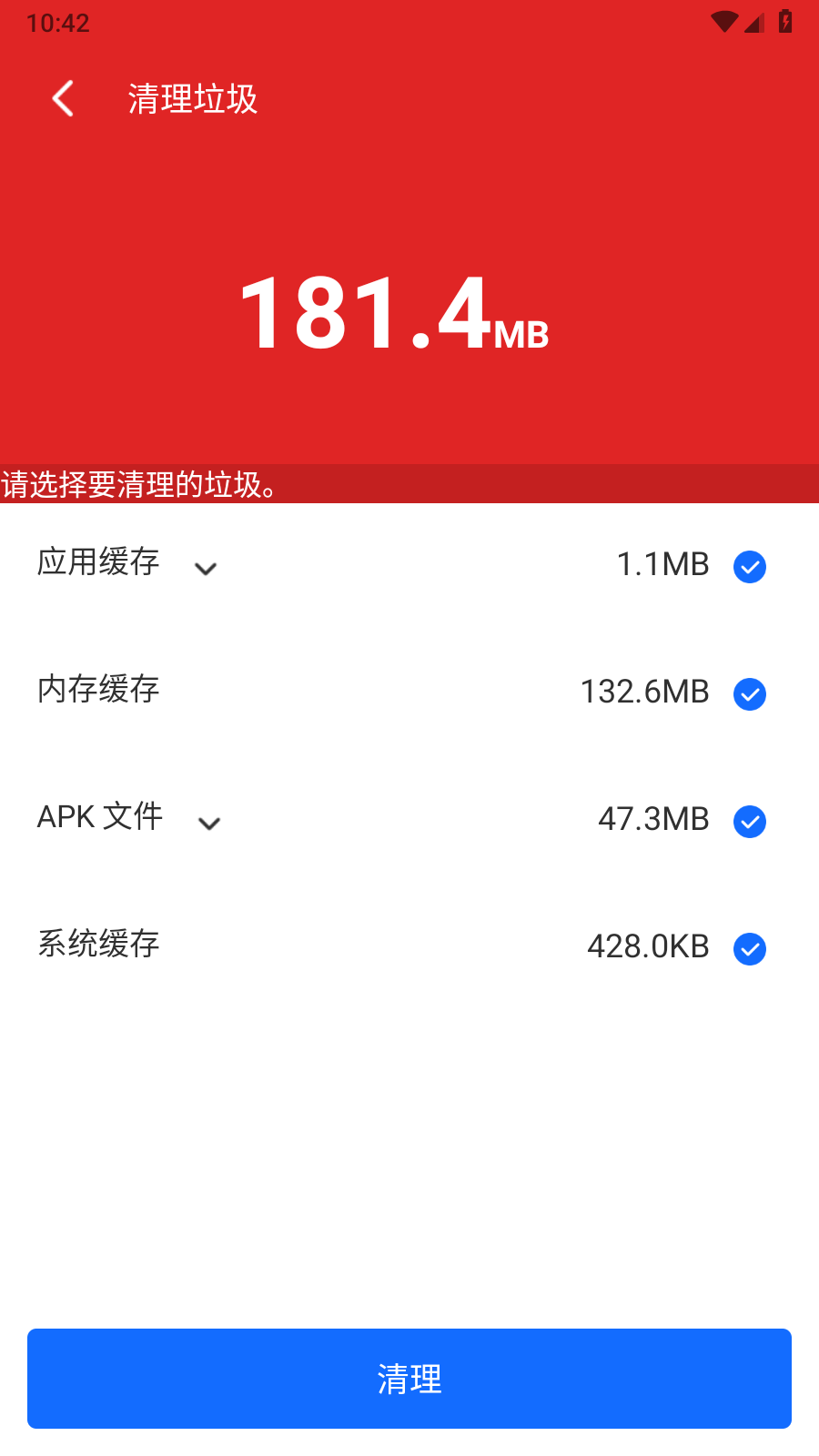
Task: Expand the 应用缓存 list
Action: [x=206, y=569]
